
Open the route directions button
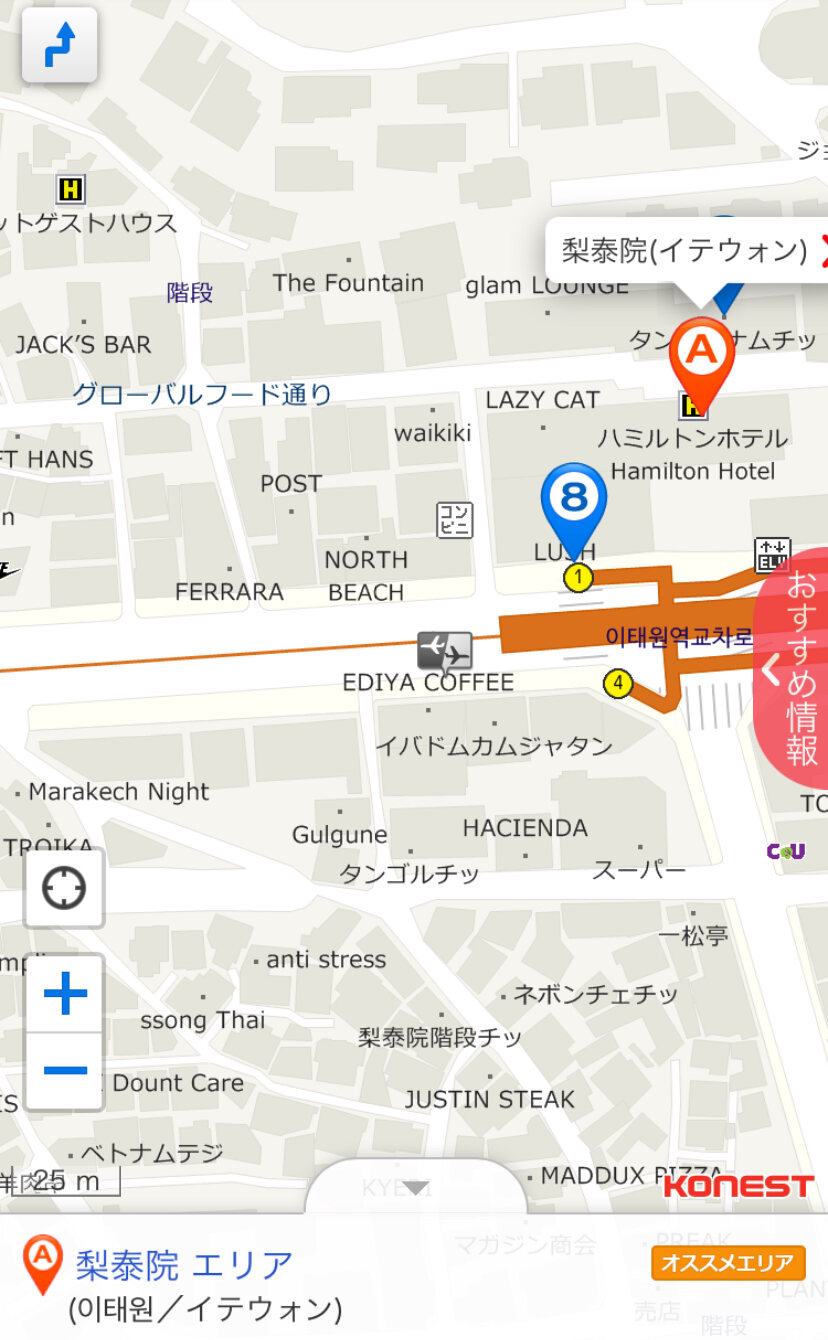[x=60, y=45]
